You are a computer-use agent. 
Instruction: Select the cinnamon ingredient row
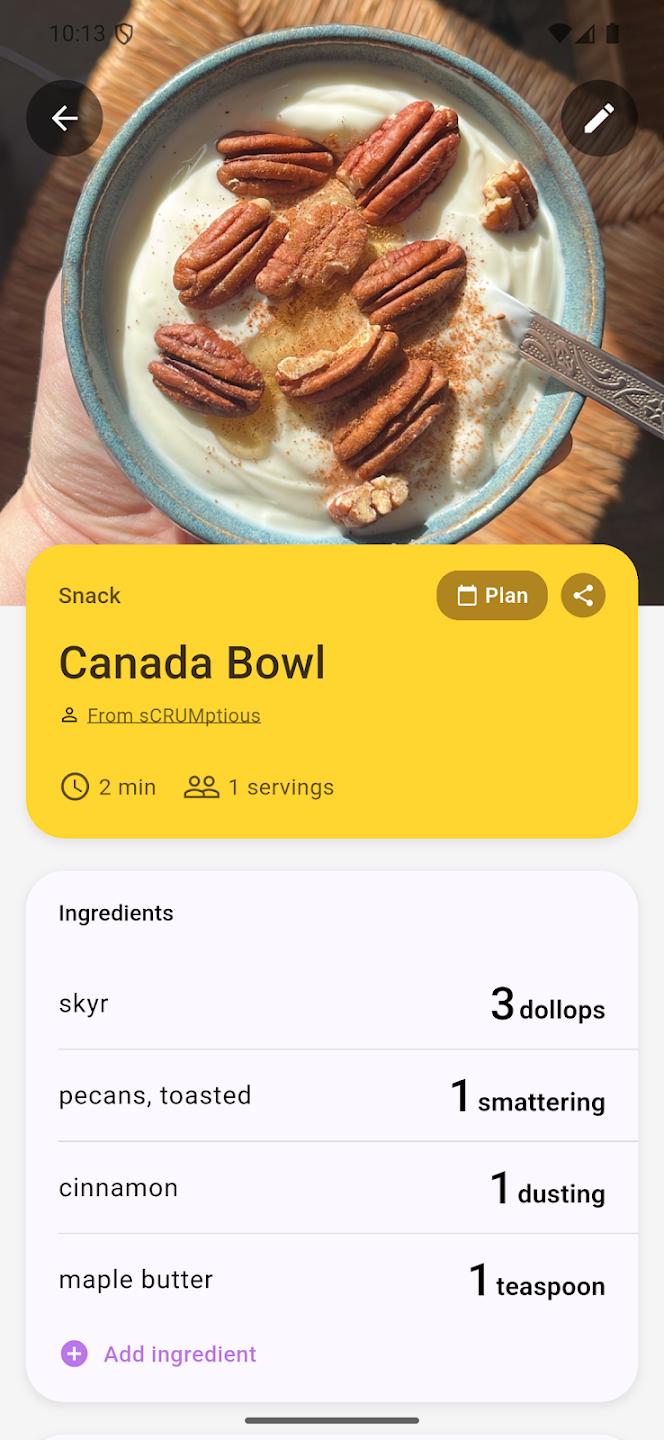331,1188
